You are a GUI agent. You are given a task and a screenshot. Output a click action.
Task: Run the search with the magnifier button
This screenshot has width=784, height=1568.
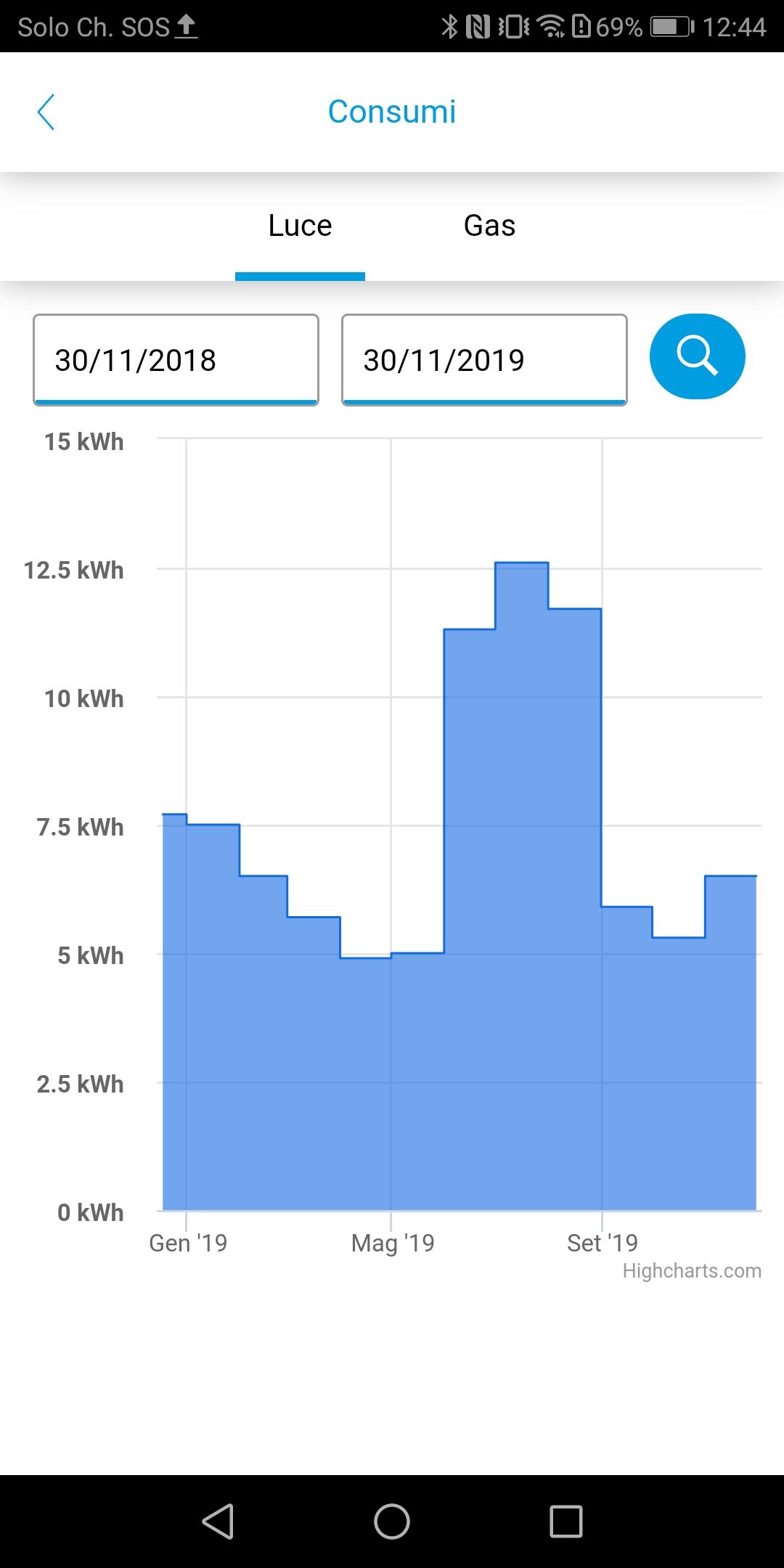click(x=697, y=356)
